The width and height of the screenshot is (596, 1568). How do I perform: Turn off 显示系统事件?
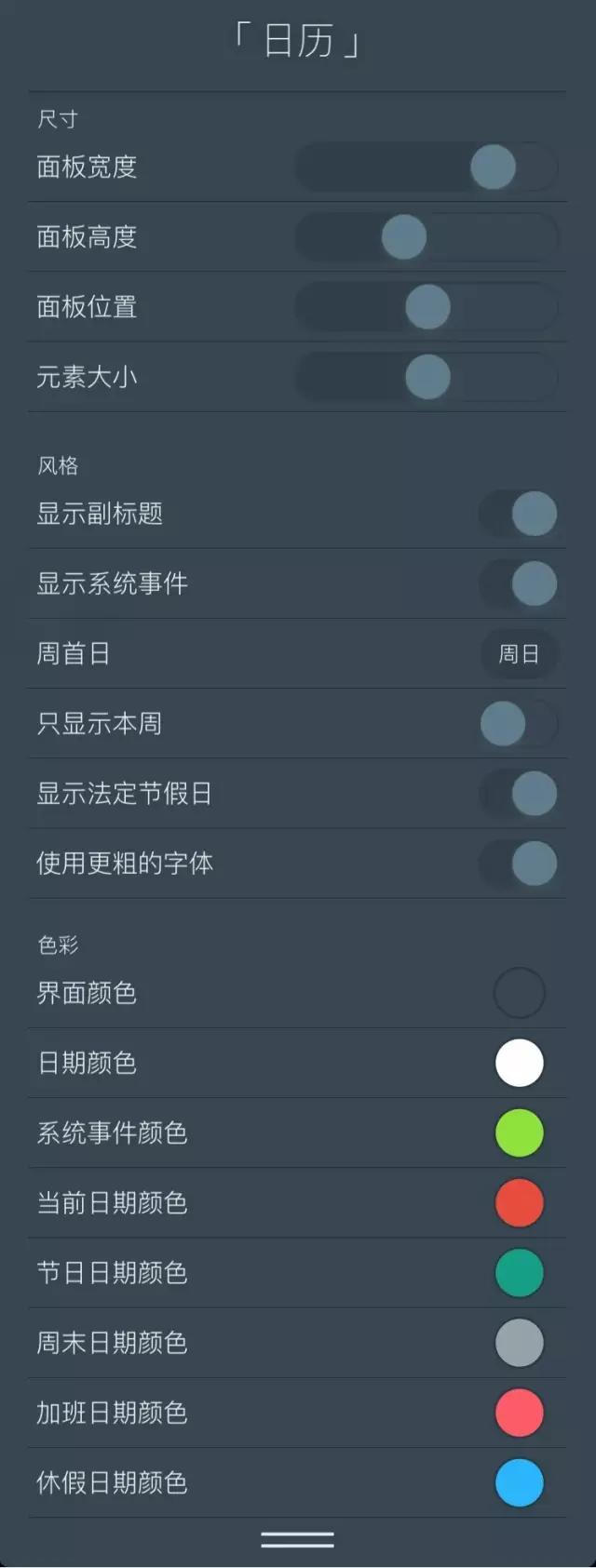tap(520, 583)
